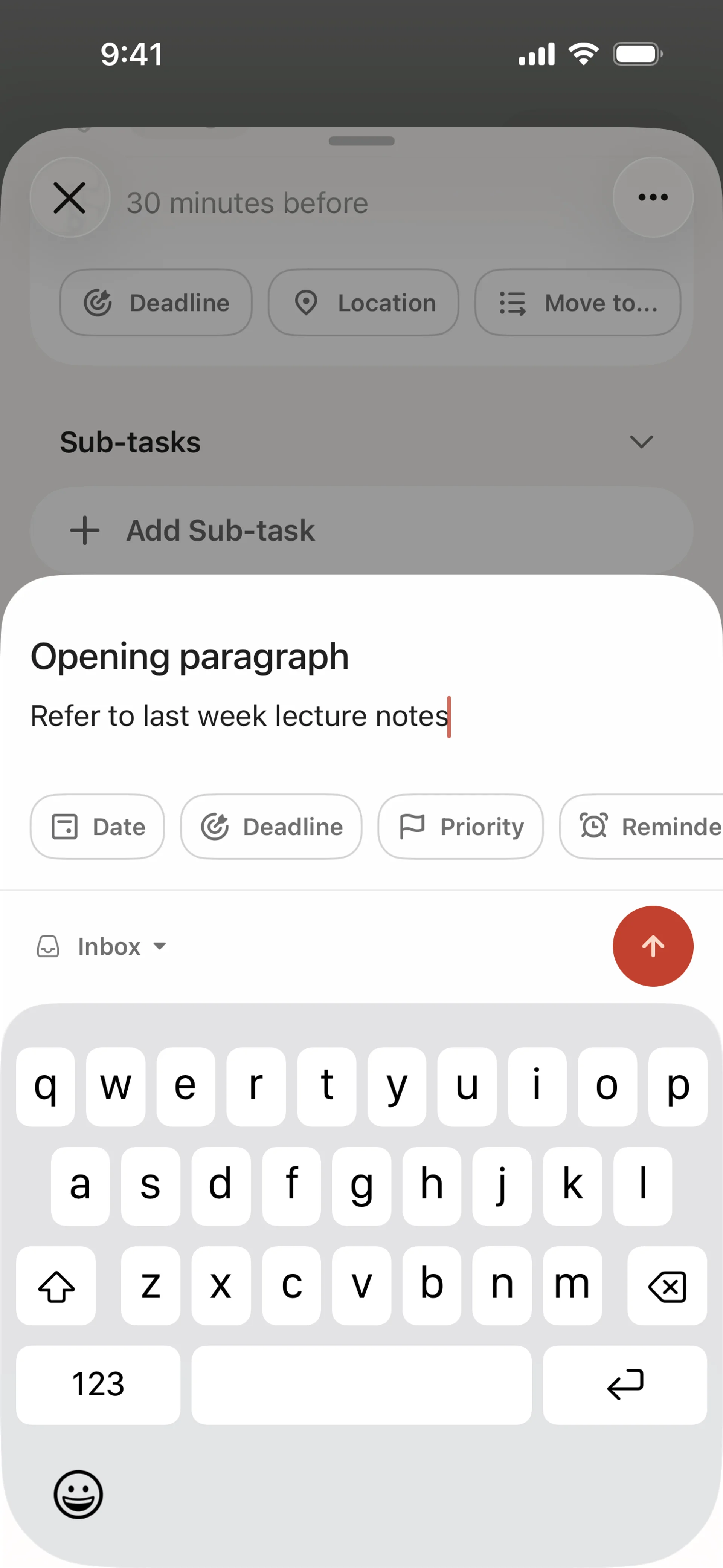Tap the Deadline chip in the task detail sheet
Viewport: 723px width, 1568px height.
pos(156,303)
